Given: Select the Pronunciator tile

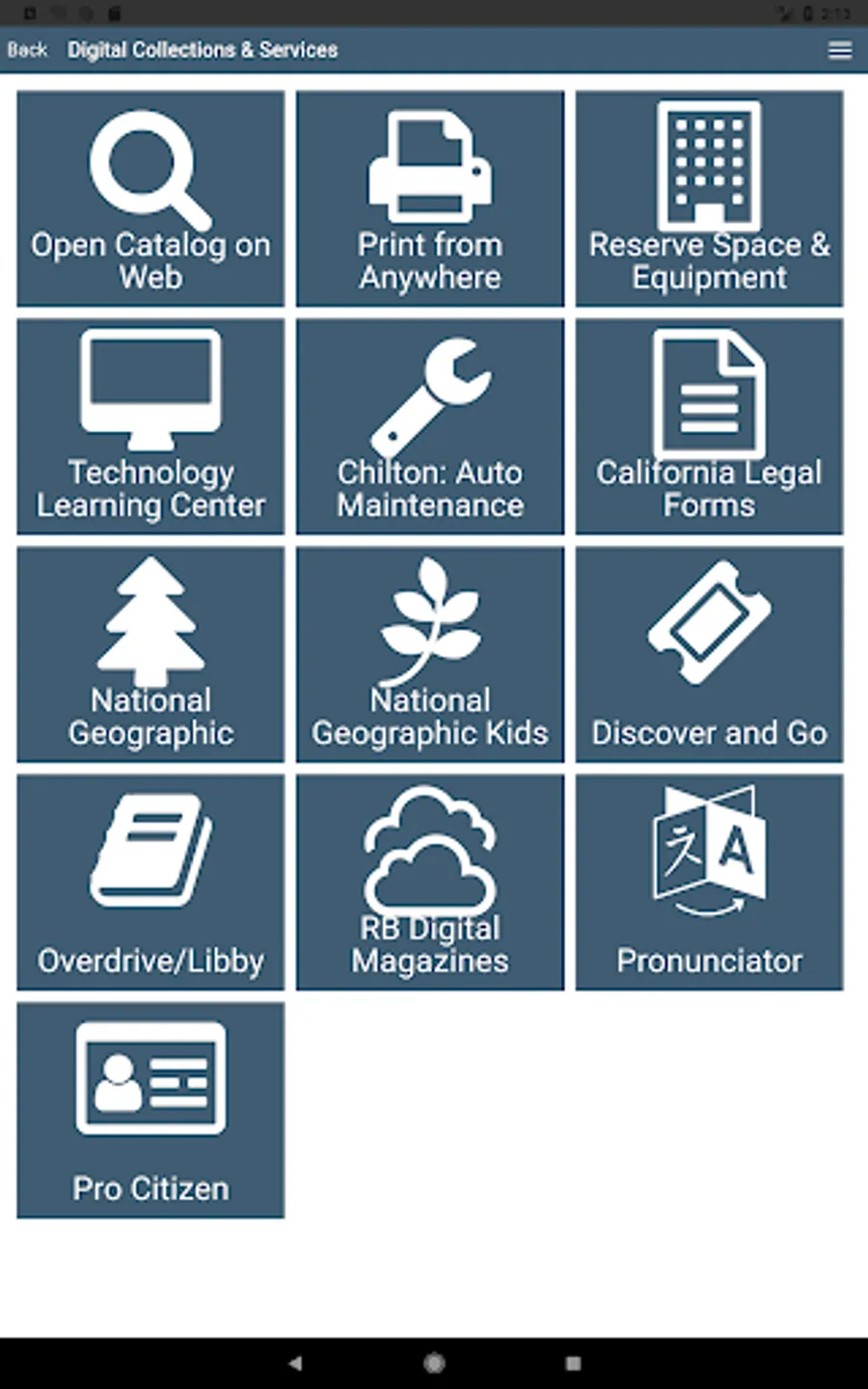Looking at the screenshot, I should click(709, 882).
